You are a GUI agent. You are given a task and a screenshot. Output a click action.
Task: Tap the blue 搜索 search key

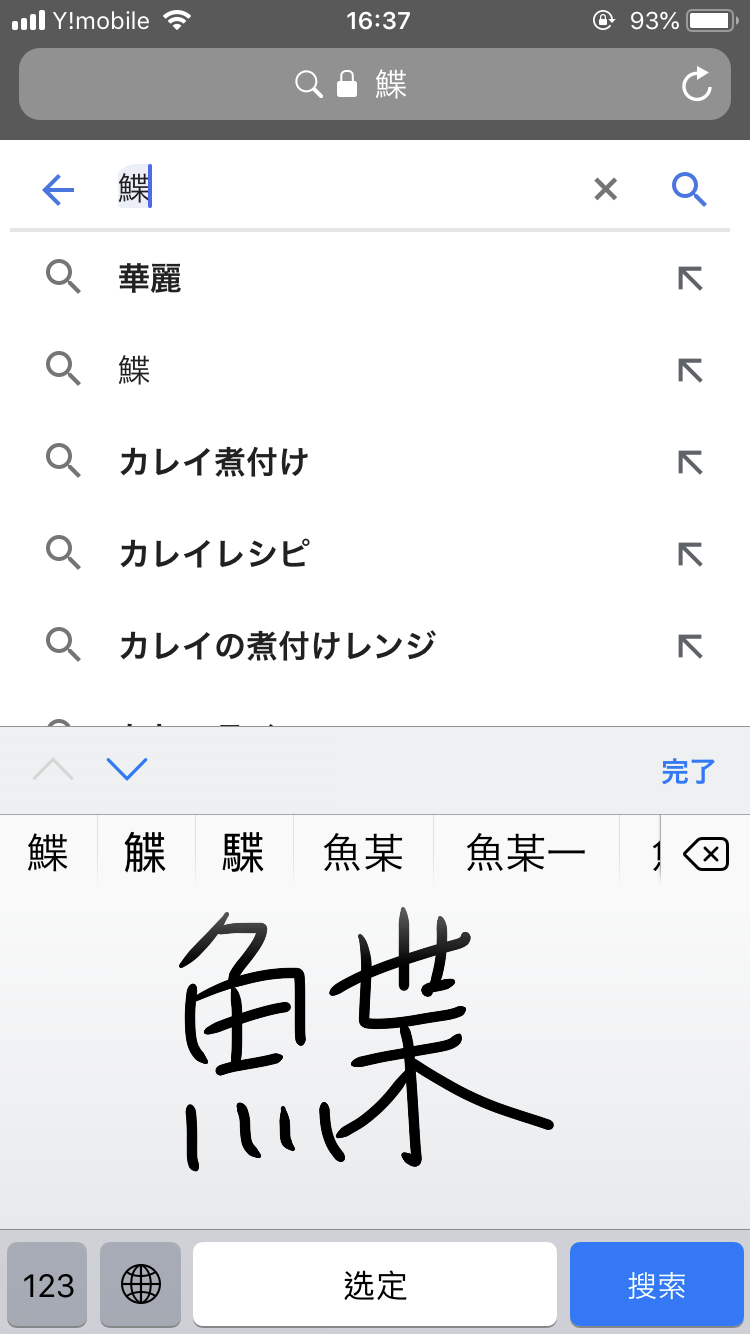657,1284
